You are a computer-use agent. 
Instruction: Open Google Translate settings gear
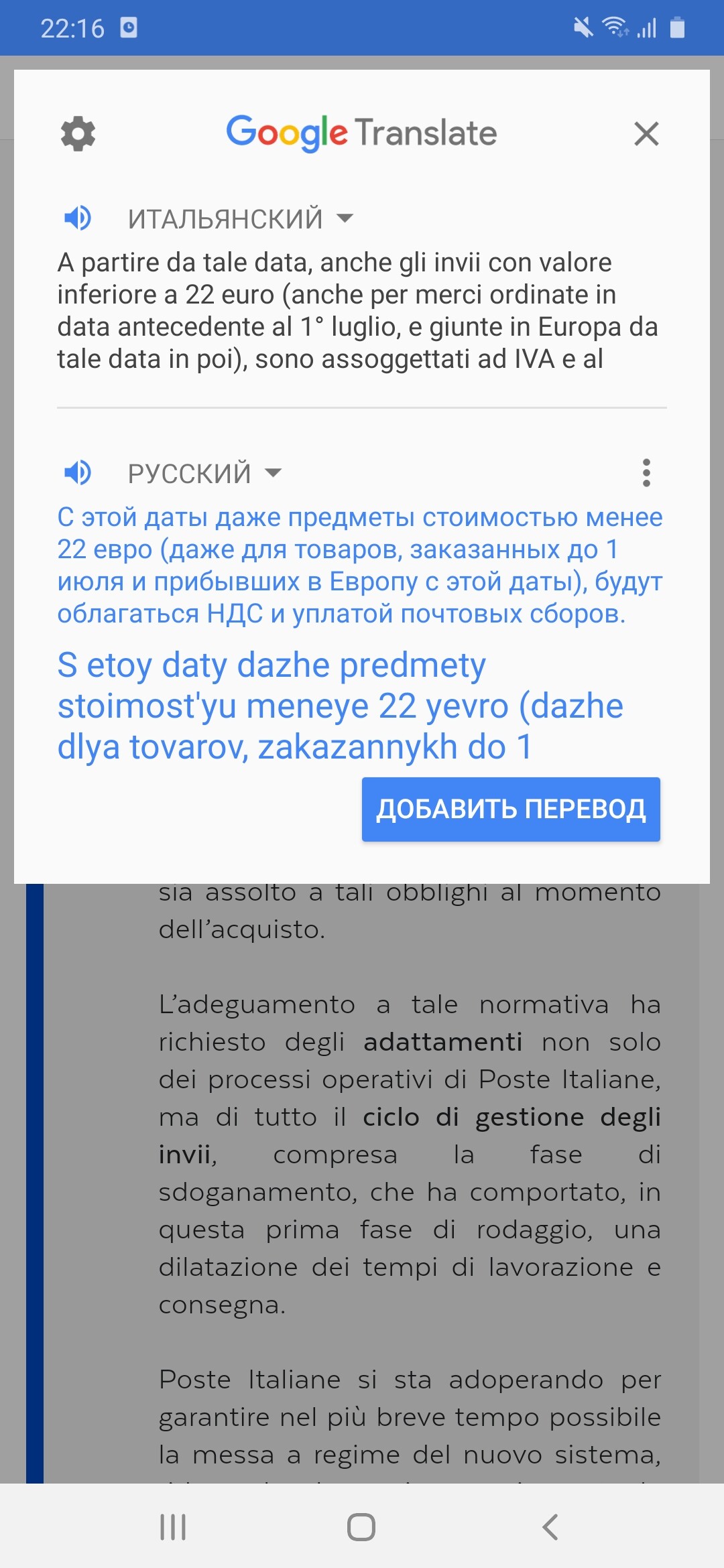click(x=78, y=133)
